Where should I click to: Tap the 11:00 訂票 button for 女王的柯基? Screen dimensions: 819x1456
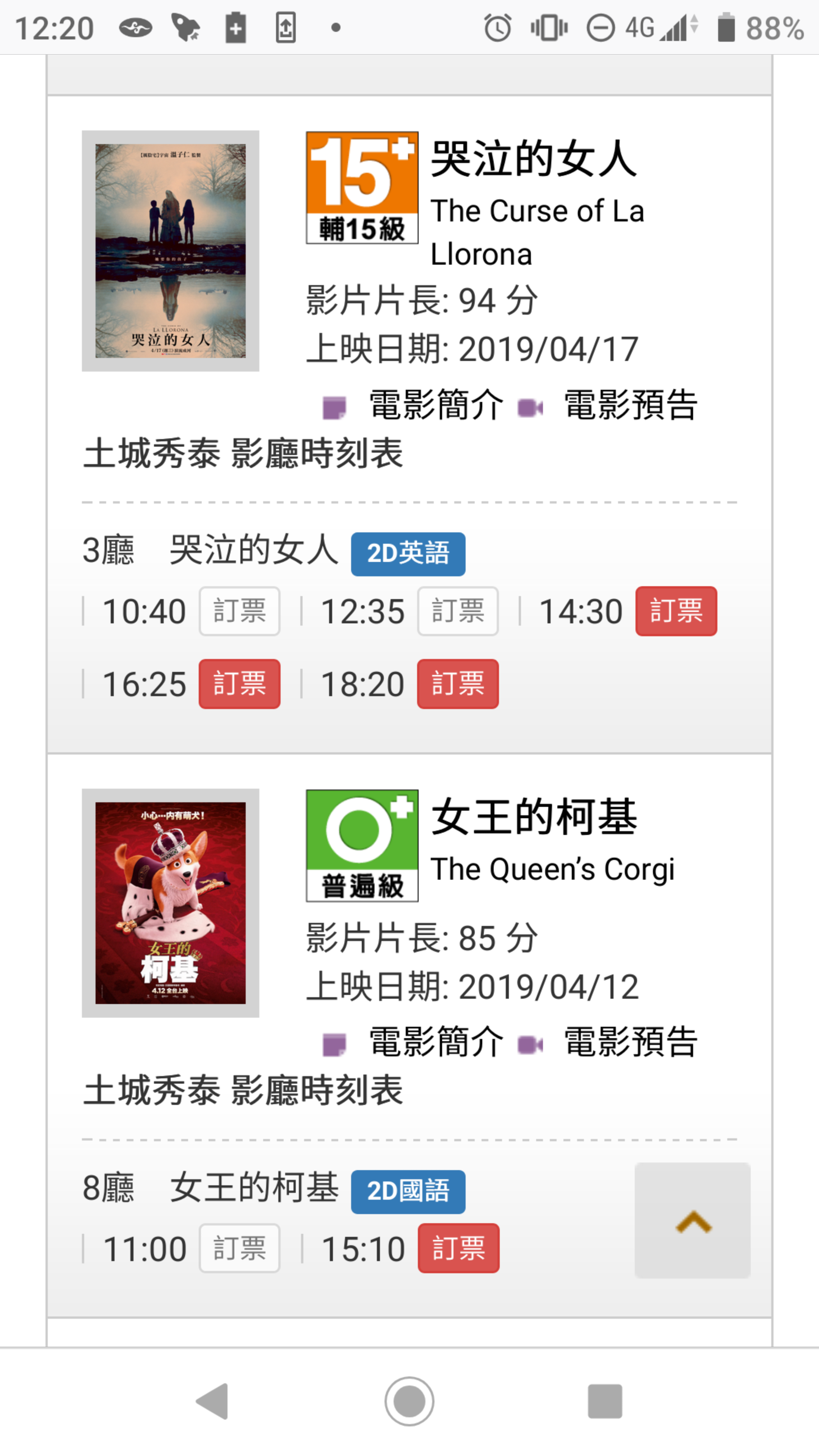coord(239,1248)
